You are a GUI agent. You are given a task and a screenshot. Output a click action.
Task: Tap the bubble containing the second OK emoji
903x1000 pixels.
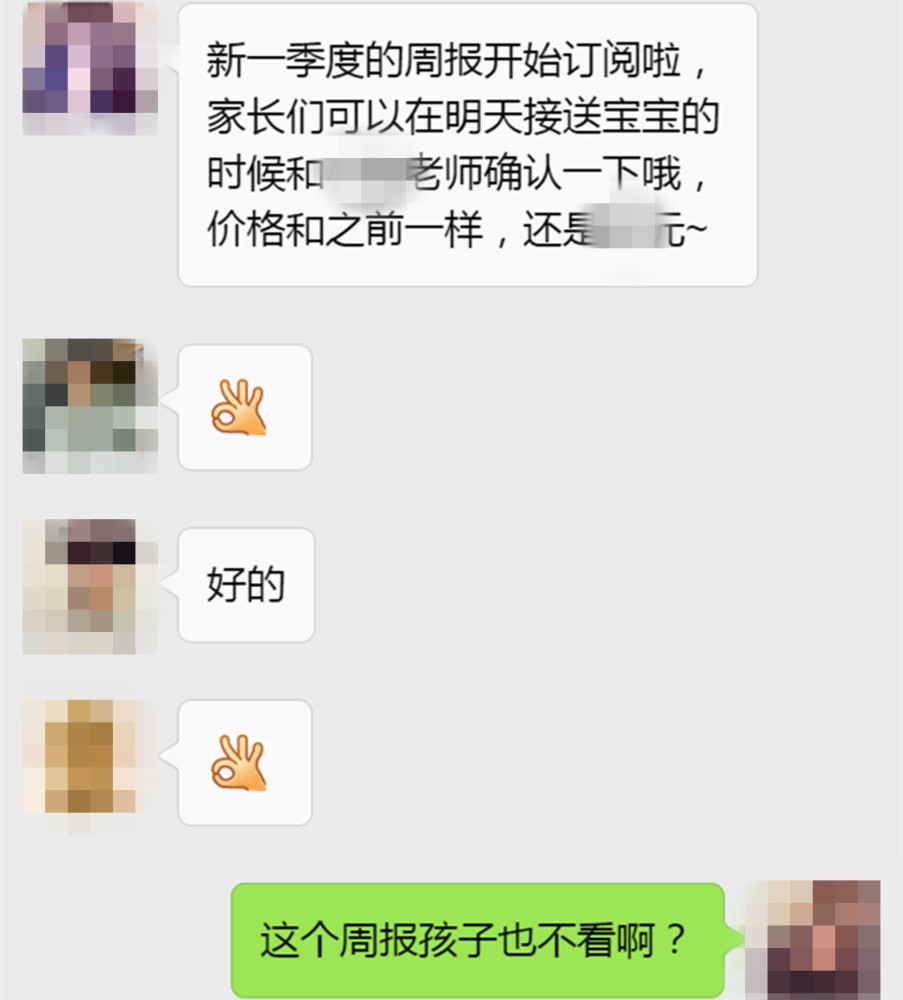click(x=243, y=760)
